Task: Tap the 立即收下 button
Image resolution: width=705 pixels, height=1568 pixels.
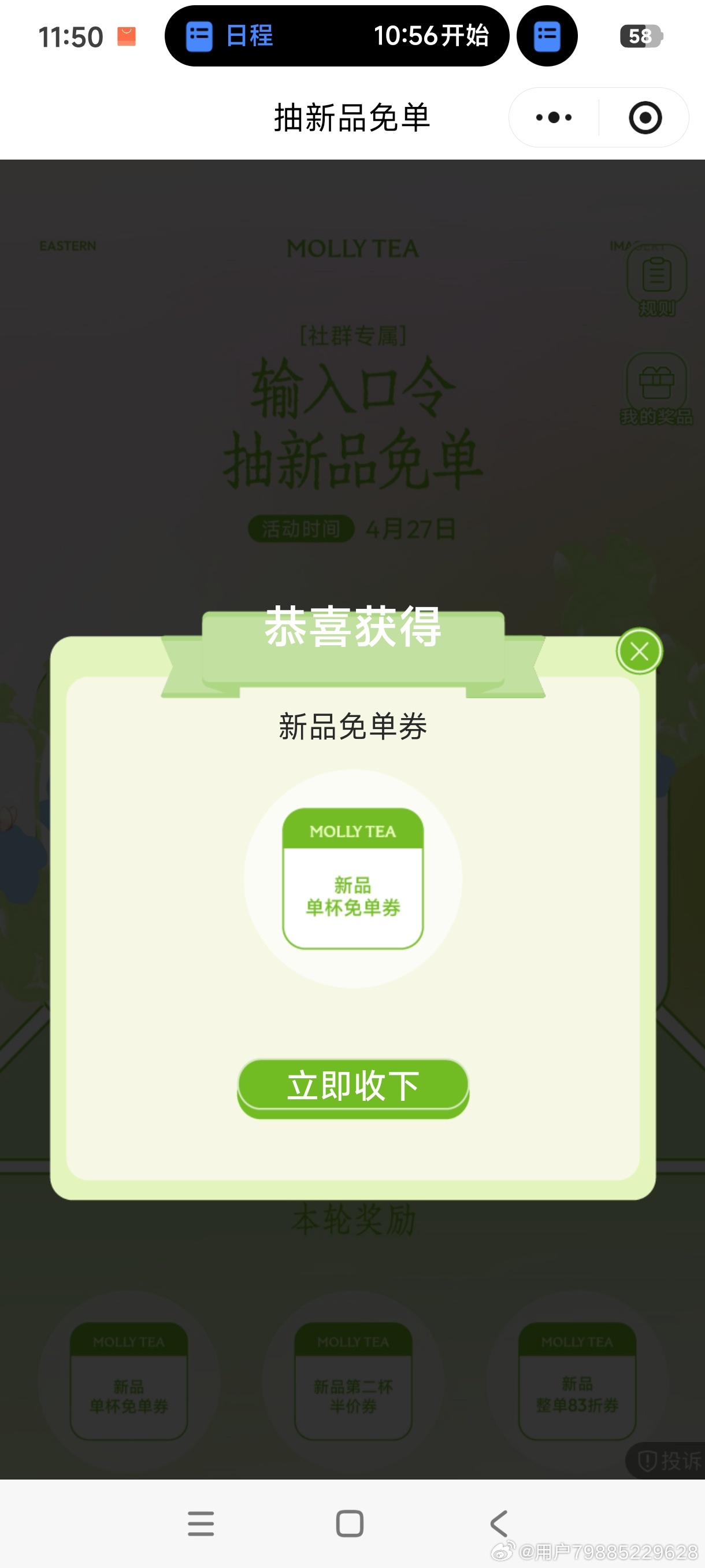Action: click(353, 1086)
